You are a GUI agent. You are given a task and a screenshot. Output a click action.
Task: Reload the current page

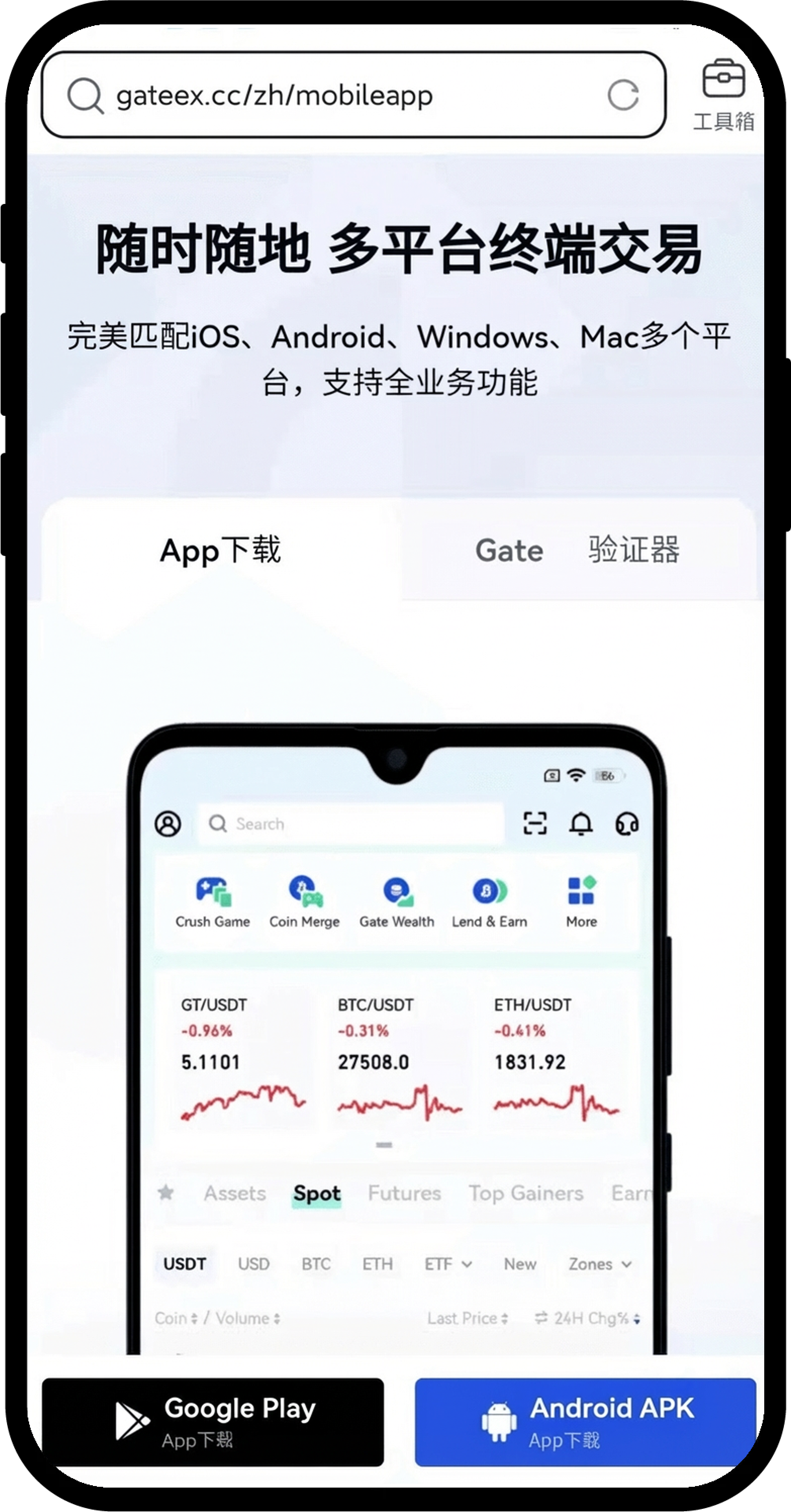pos(623,95)
